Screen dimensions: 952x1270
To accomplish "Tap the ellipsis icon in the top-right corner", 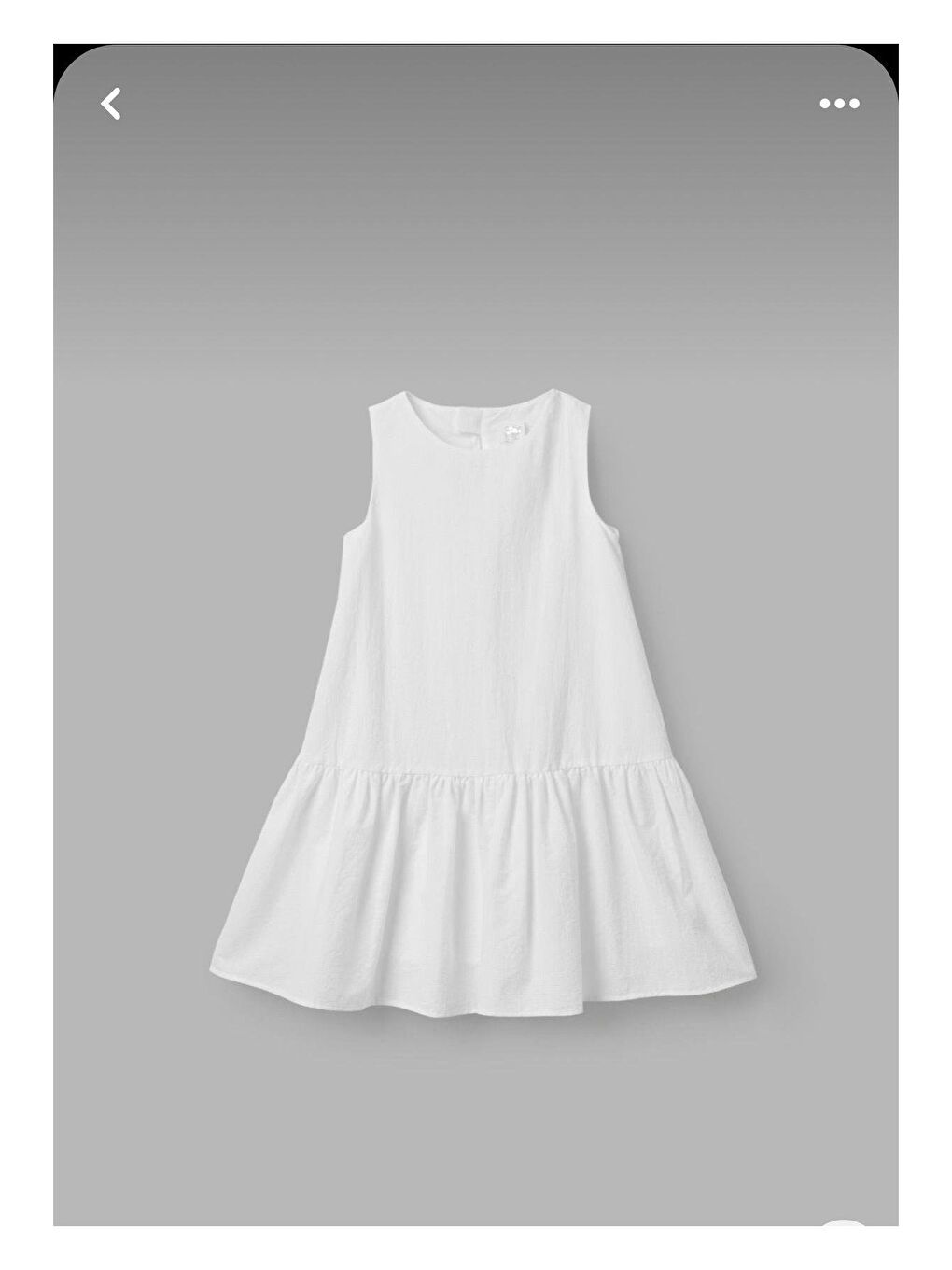I will point(837,104).
